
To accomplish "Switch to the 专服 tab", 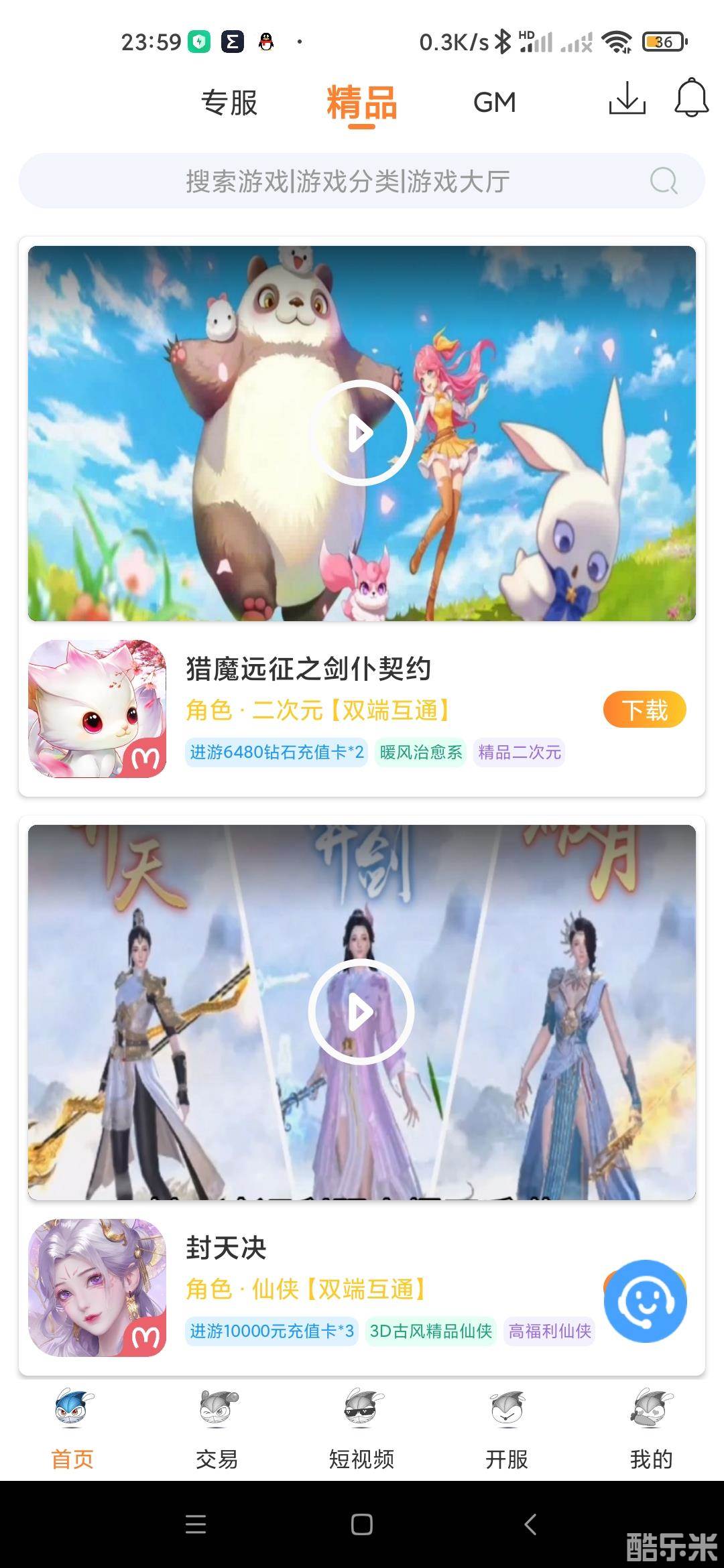I will (x=229, y=103).
